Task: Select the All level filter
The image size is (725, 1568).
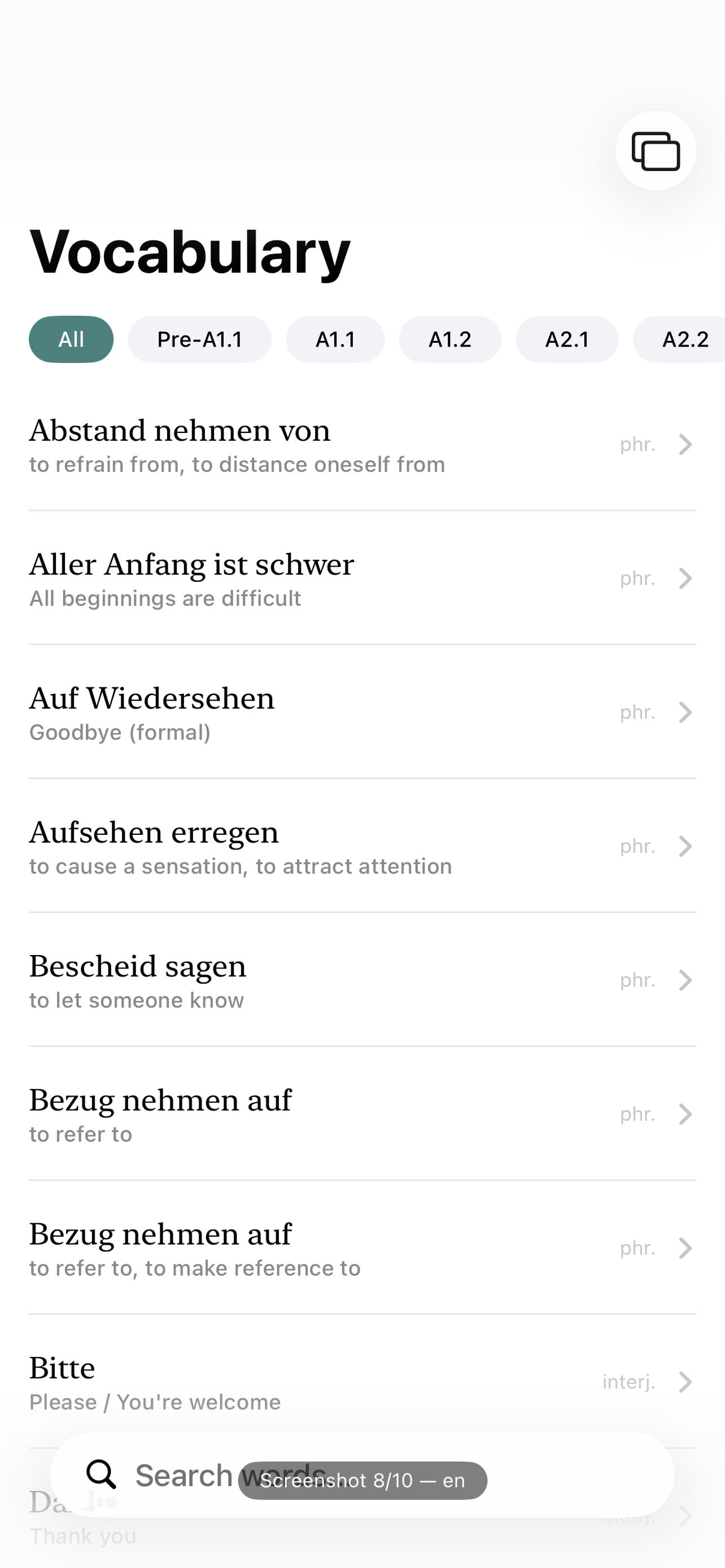Action: pos(71,339)
